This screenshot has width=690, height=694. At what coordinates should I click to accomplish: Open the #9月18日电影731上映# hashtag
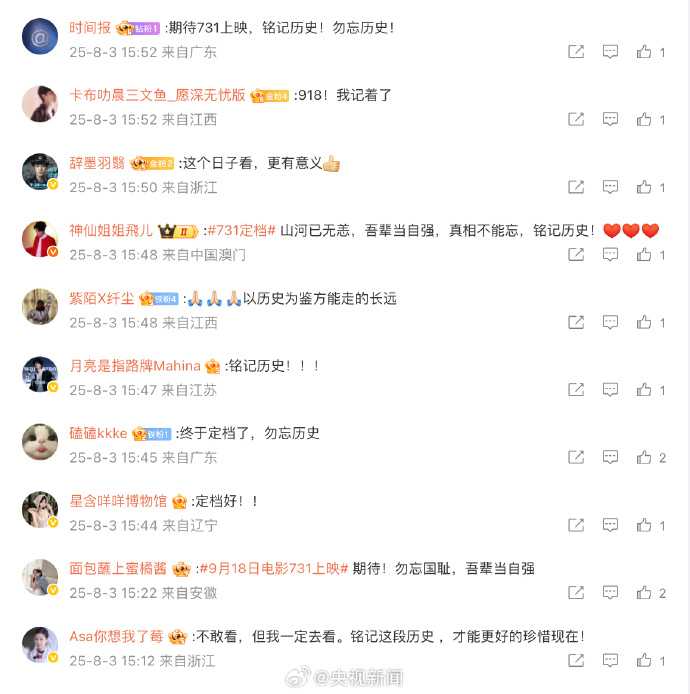point(273,569)
